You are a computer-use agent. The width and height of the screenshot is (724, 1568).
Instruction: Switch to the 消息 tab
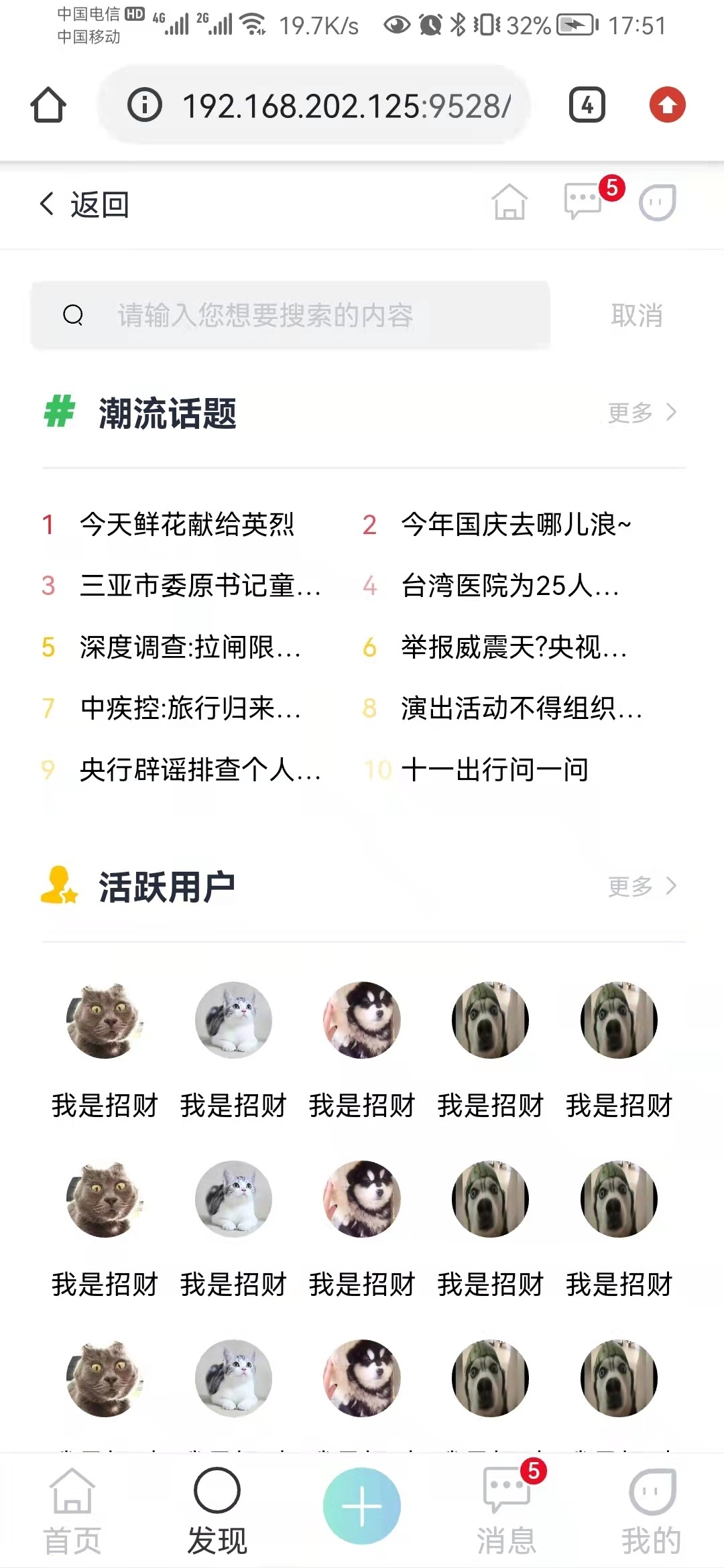coord(507,1512)
